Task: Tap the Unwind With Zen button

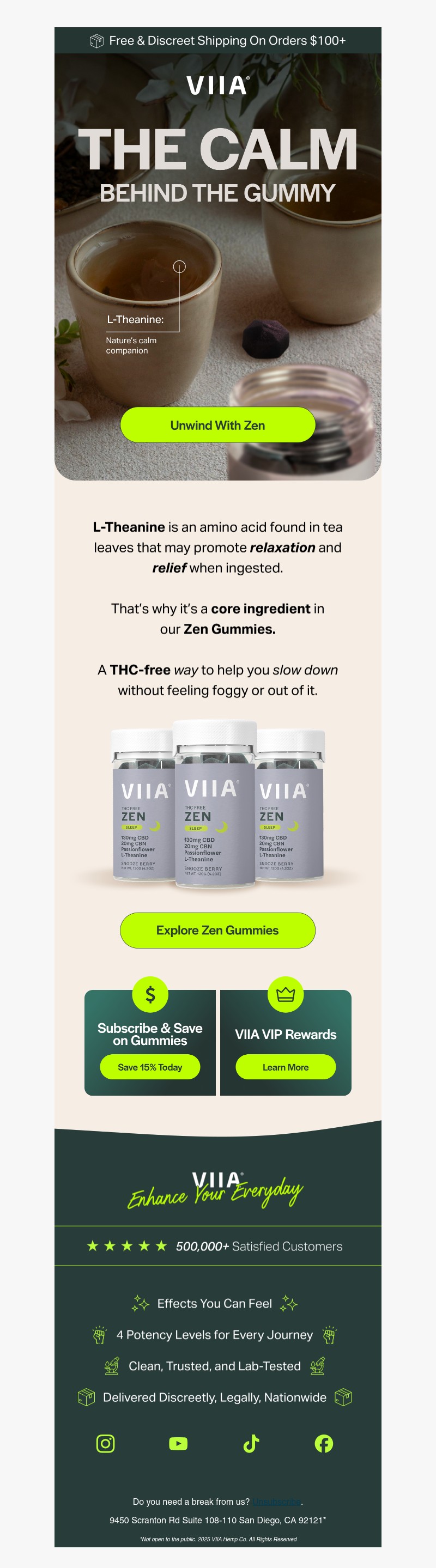Action: (217, 425)
